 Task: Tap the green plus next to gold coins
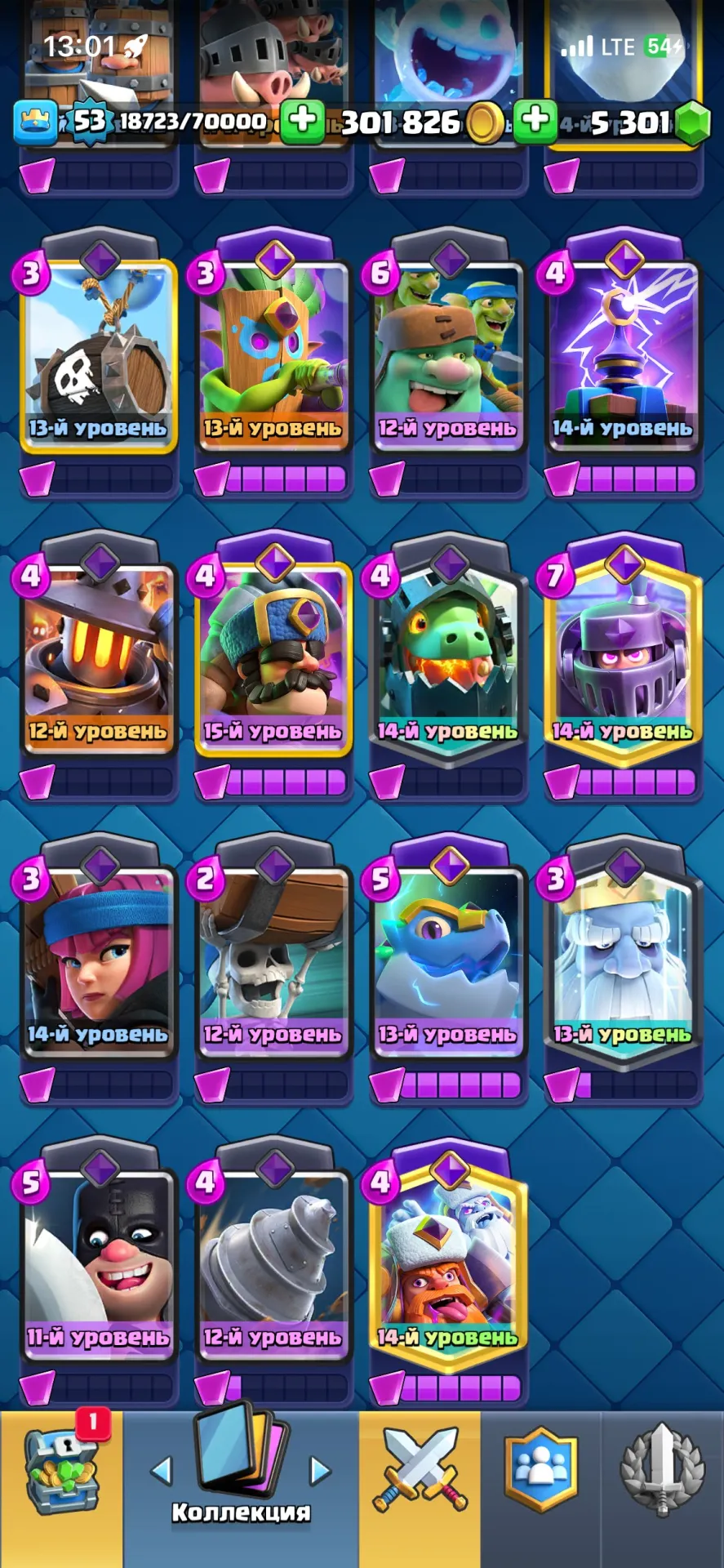coord(302,121)
